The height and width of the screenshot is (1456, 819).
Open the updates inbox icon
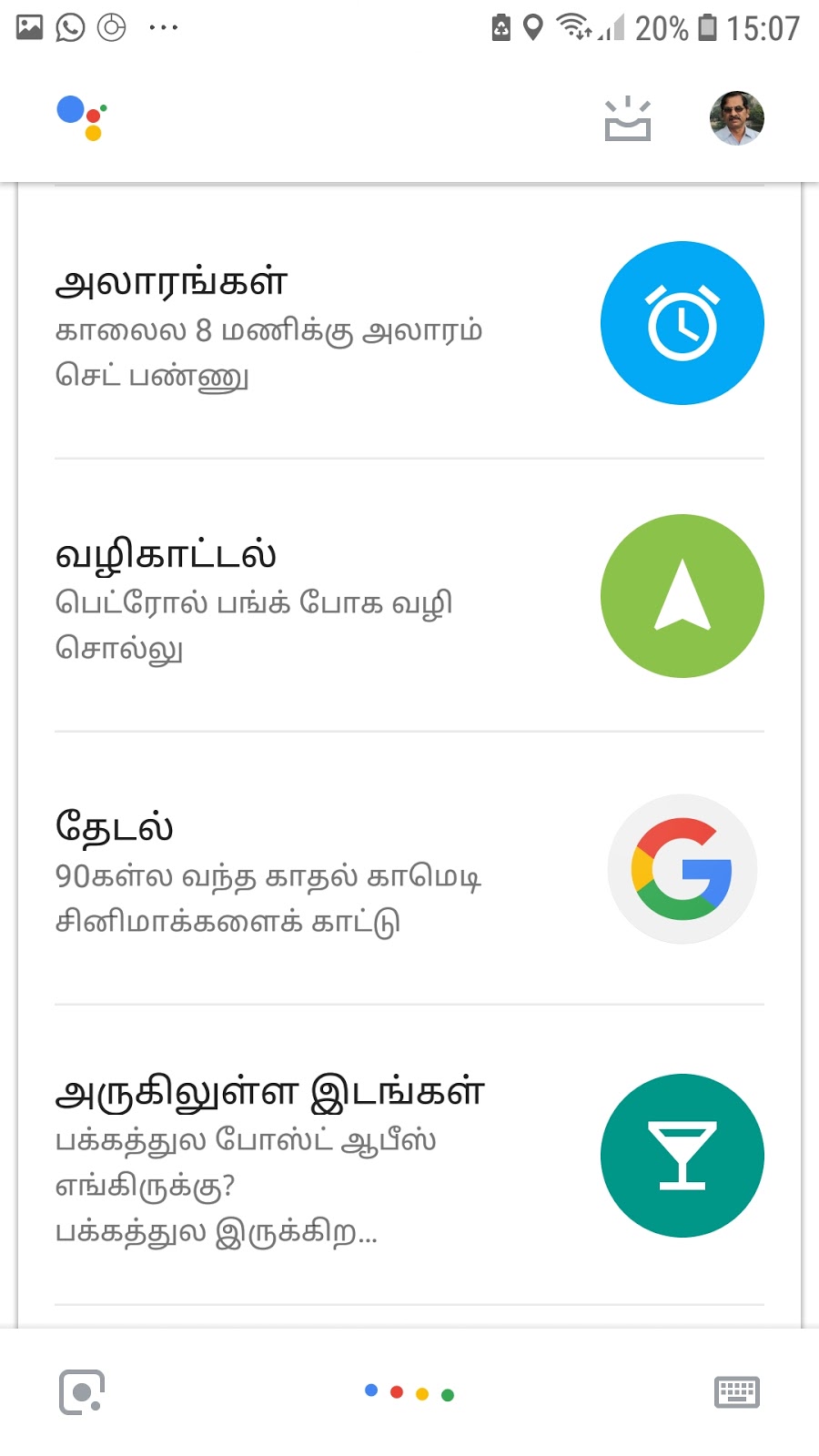[x=627, y=119]
